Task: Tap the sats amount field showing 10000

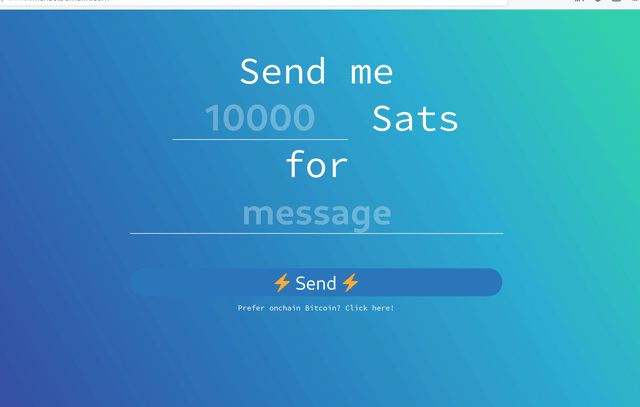Action: (260, 119)
